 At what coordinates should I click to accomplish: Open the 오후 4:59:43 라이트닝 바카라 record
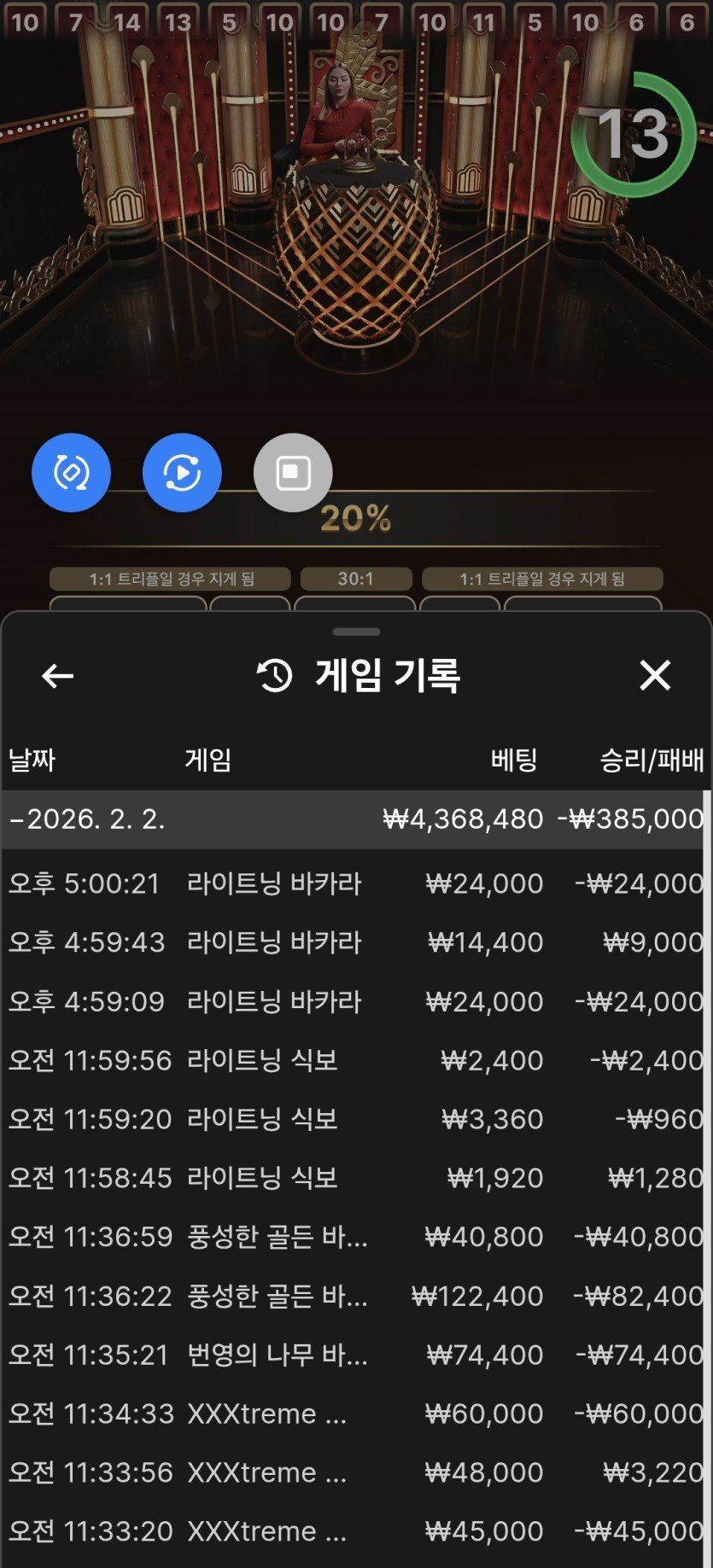(354, 942)
